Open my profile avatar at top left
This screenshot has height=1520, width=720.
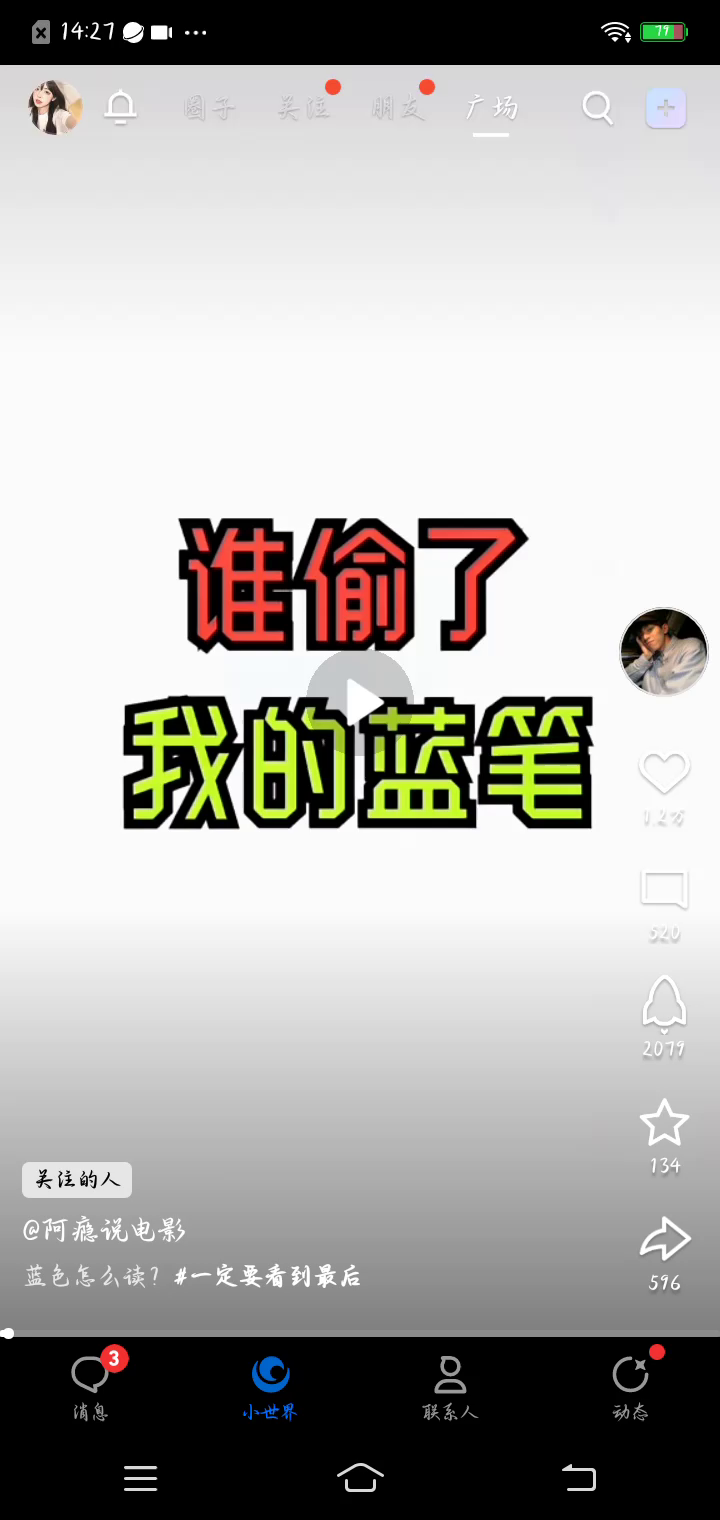pyautogui.click(x=55, y=107)
